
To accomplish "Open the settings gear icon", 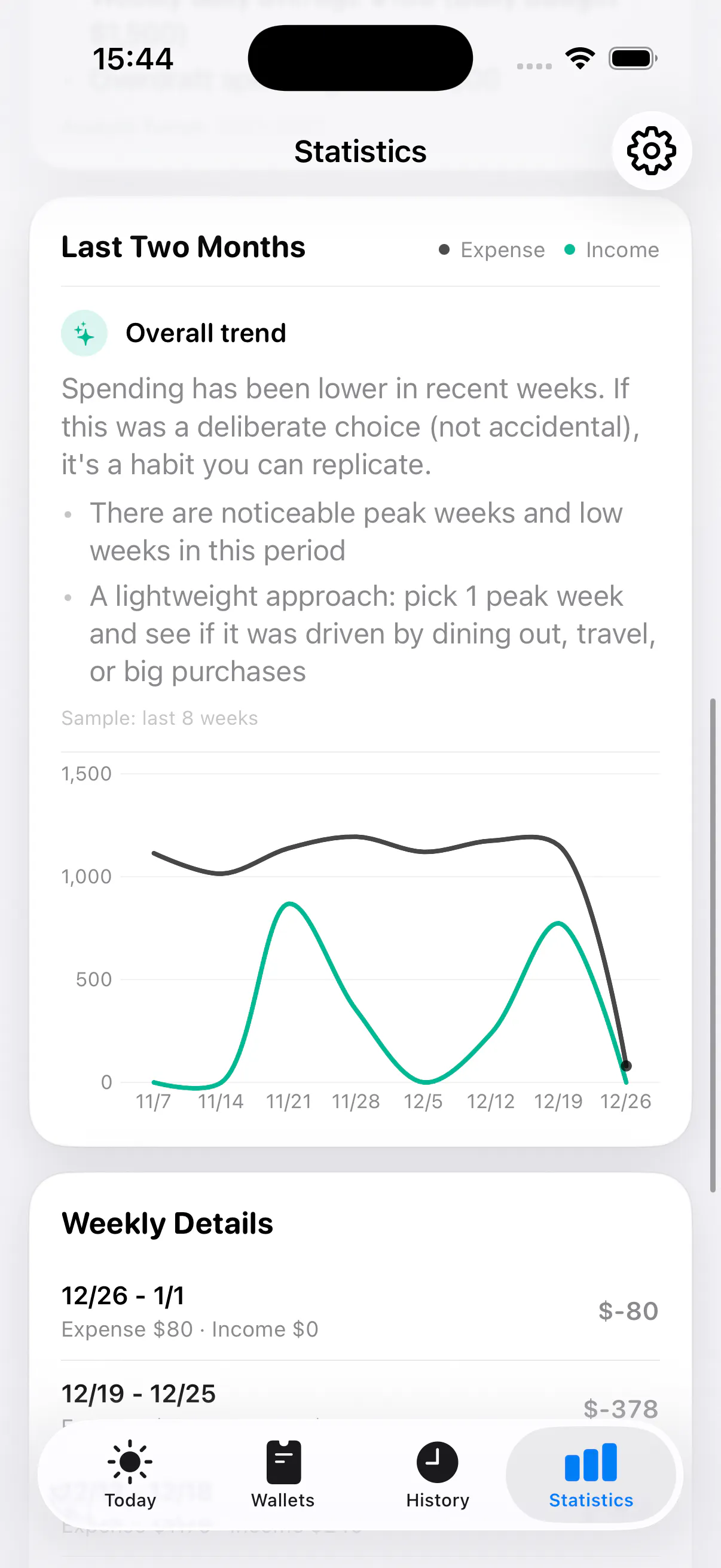I will coord(651,150).
